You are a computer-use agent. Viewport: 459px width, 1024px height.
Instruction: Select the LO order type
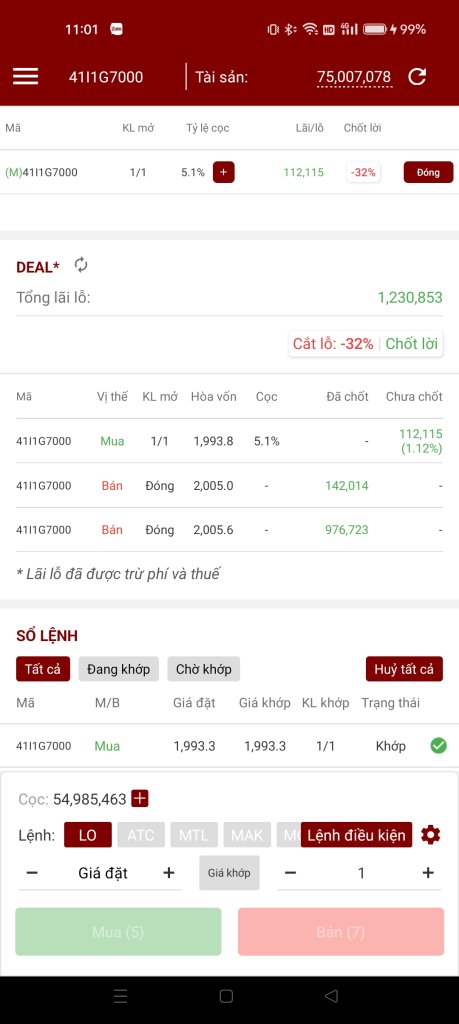pyautogui.click(x=87, y=835)
